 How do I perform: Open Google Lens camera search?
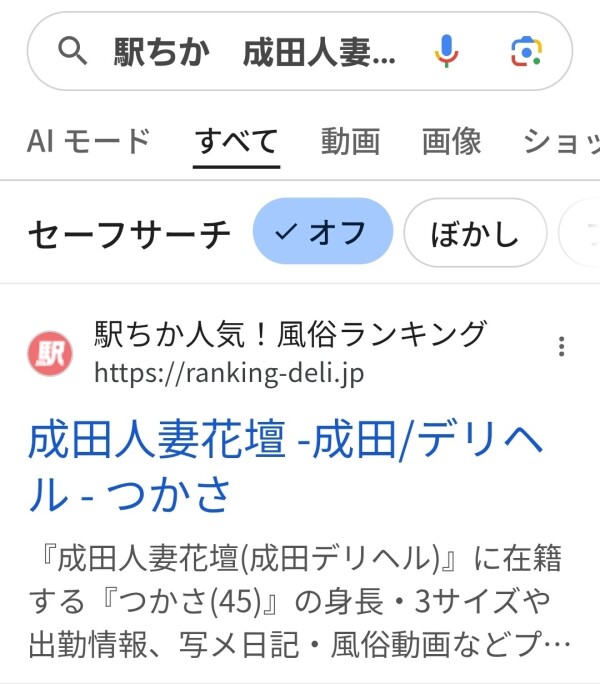coord(526,52)
